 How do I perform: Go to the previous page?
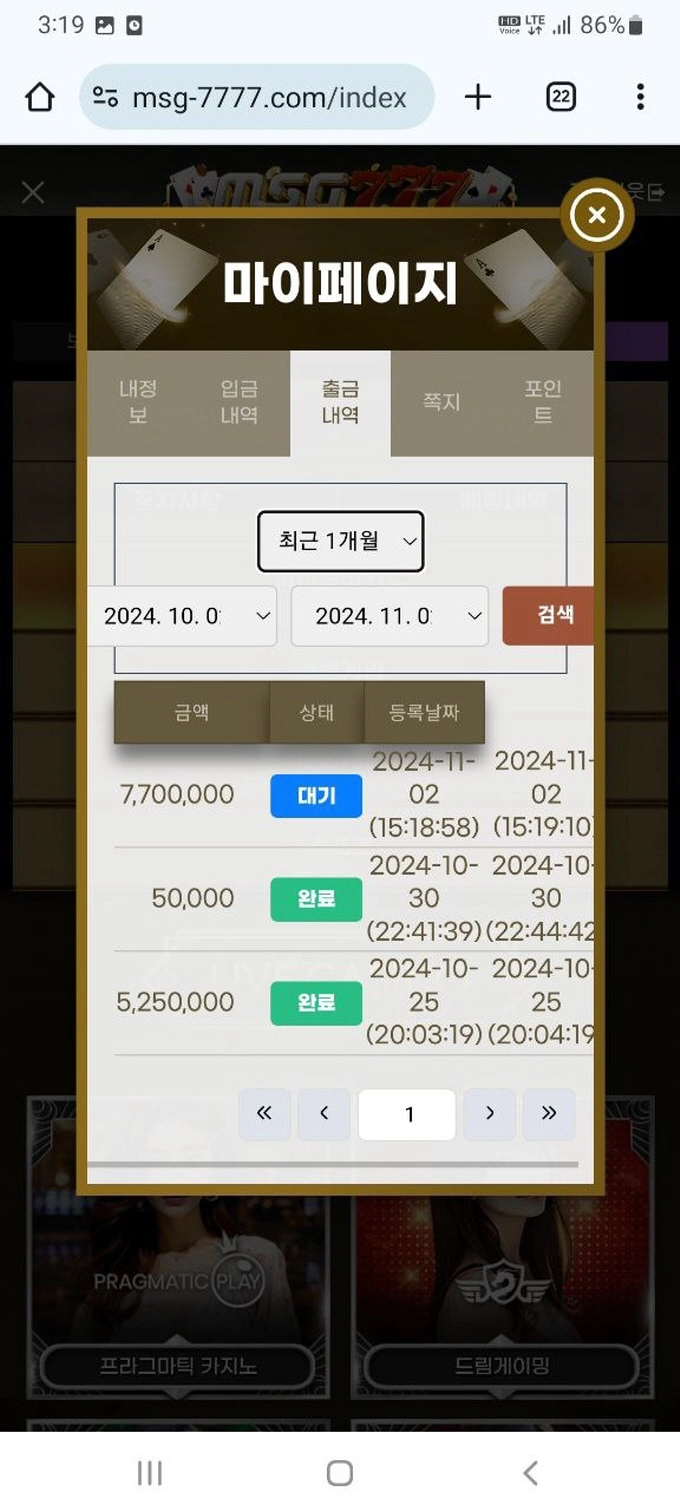(324, 1114)
